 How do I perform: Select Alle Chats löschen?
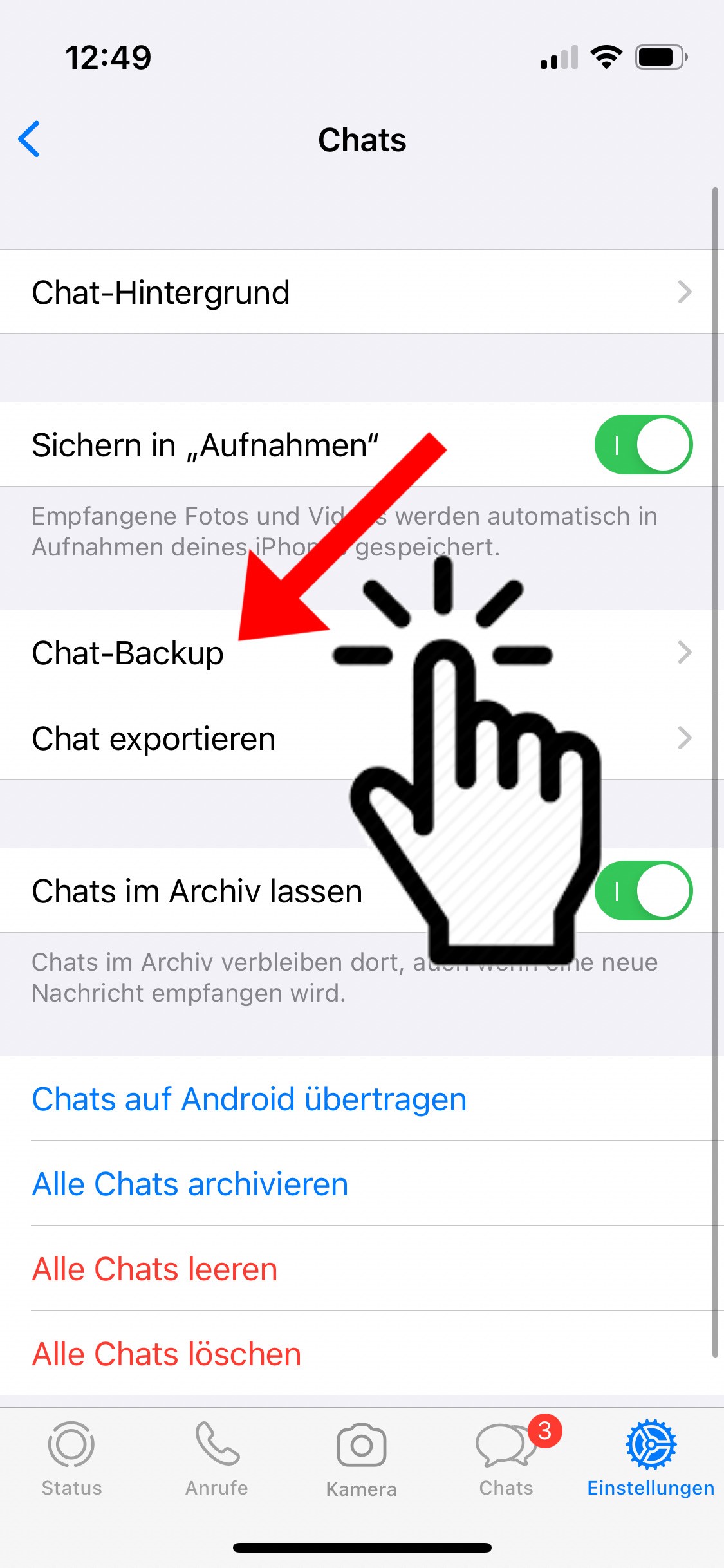[x=167, y=1354]
